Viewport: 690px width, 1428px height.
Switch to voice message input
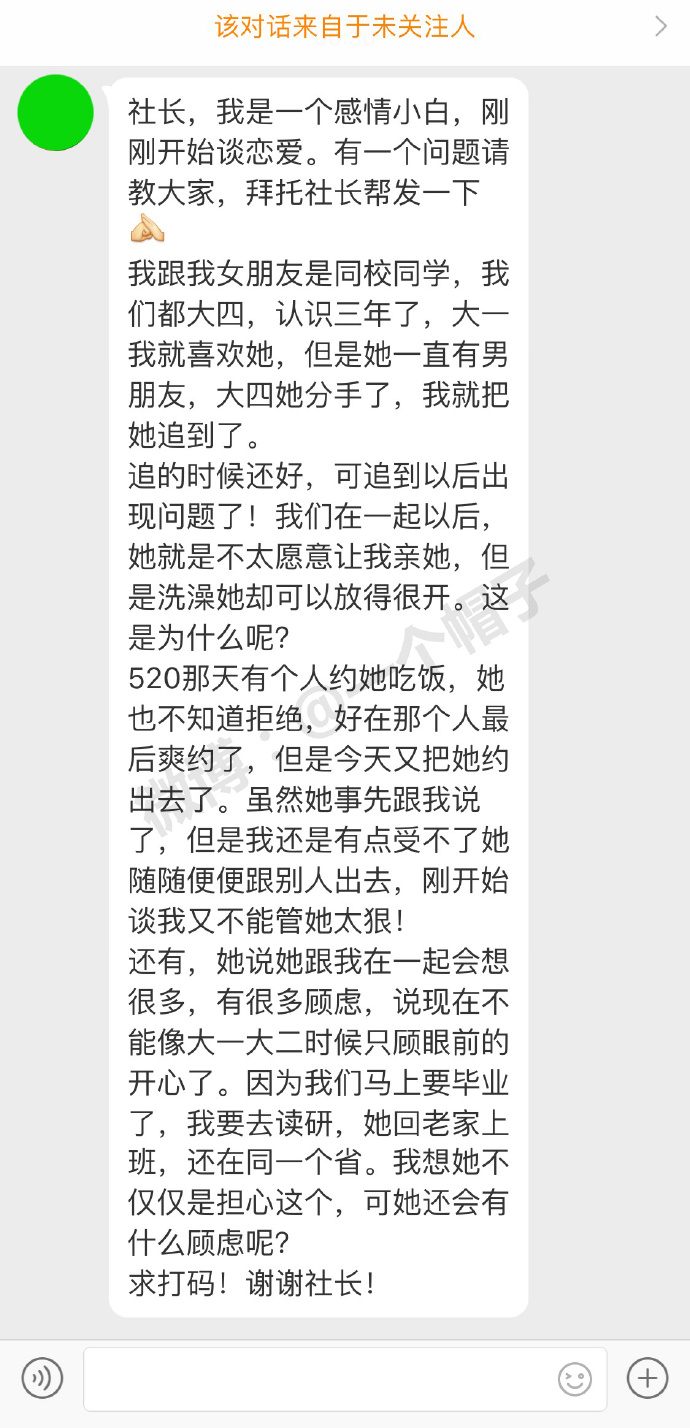42,1378
